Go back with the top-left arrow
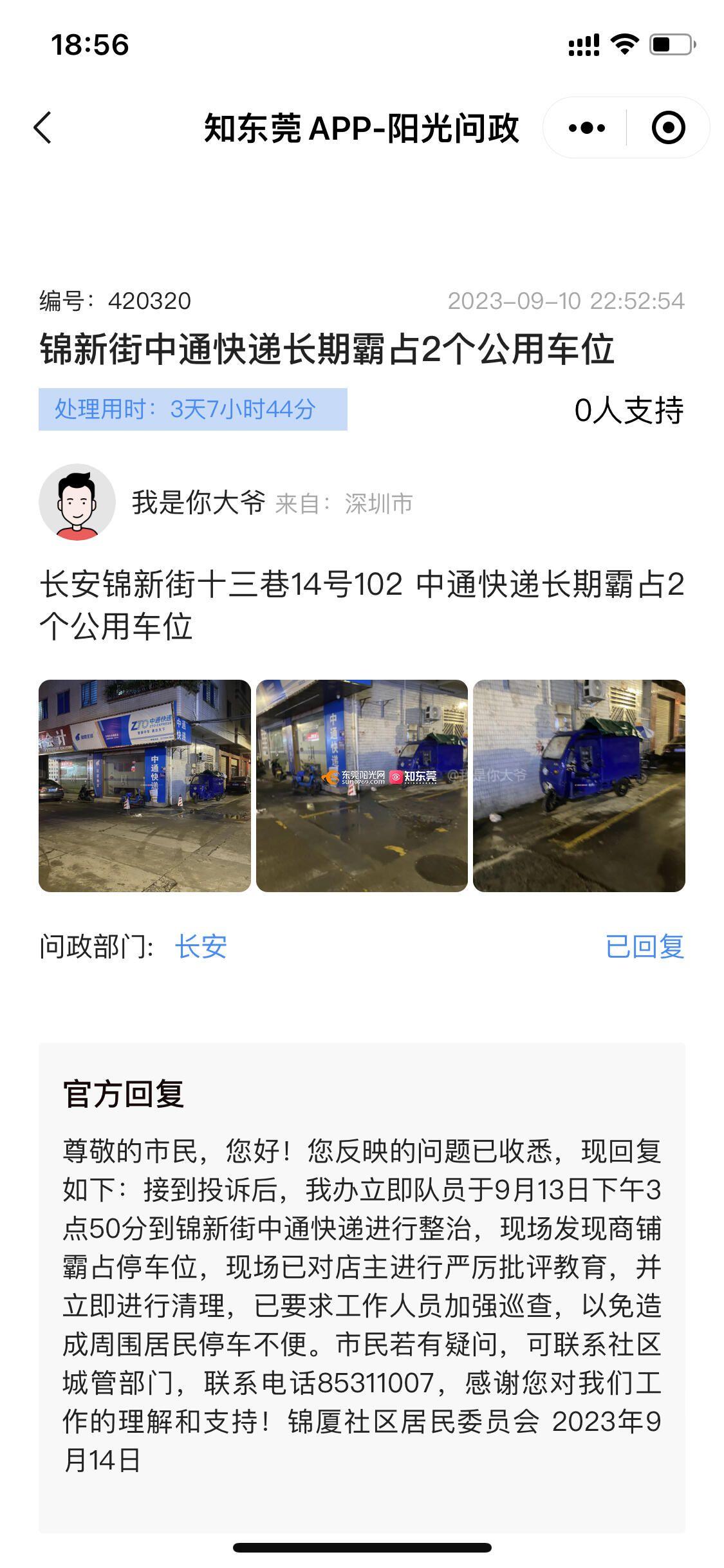 42,127
